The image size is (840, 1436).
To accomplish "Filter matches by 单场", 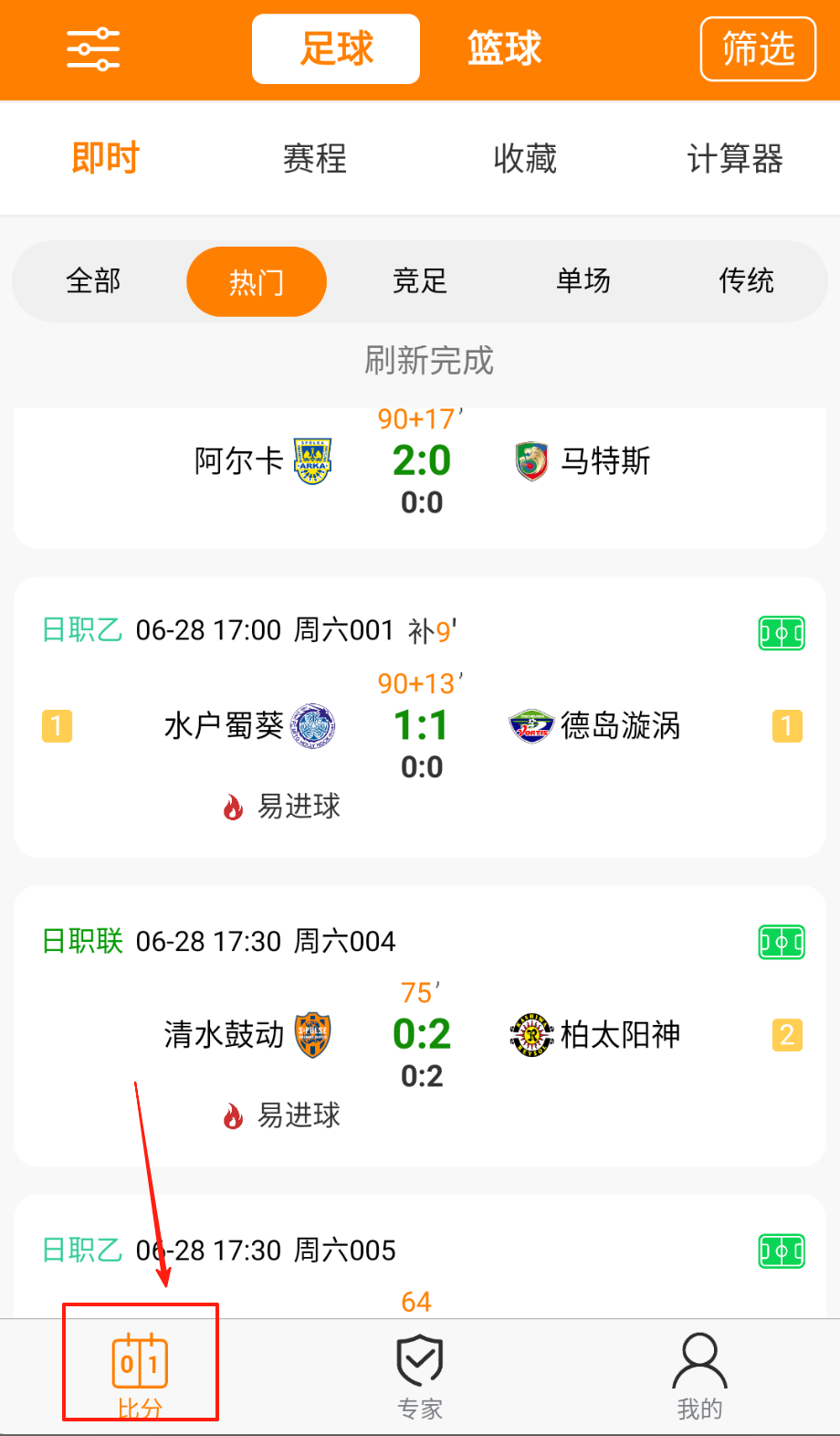I will click(x=583, y=281).
